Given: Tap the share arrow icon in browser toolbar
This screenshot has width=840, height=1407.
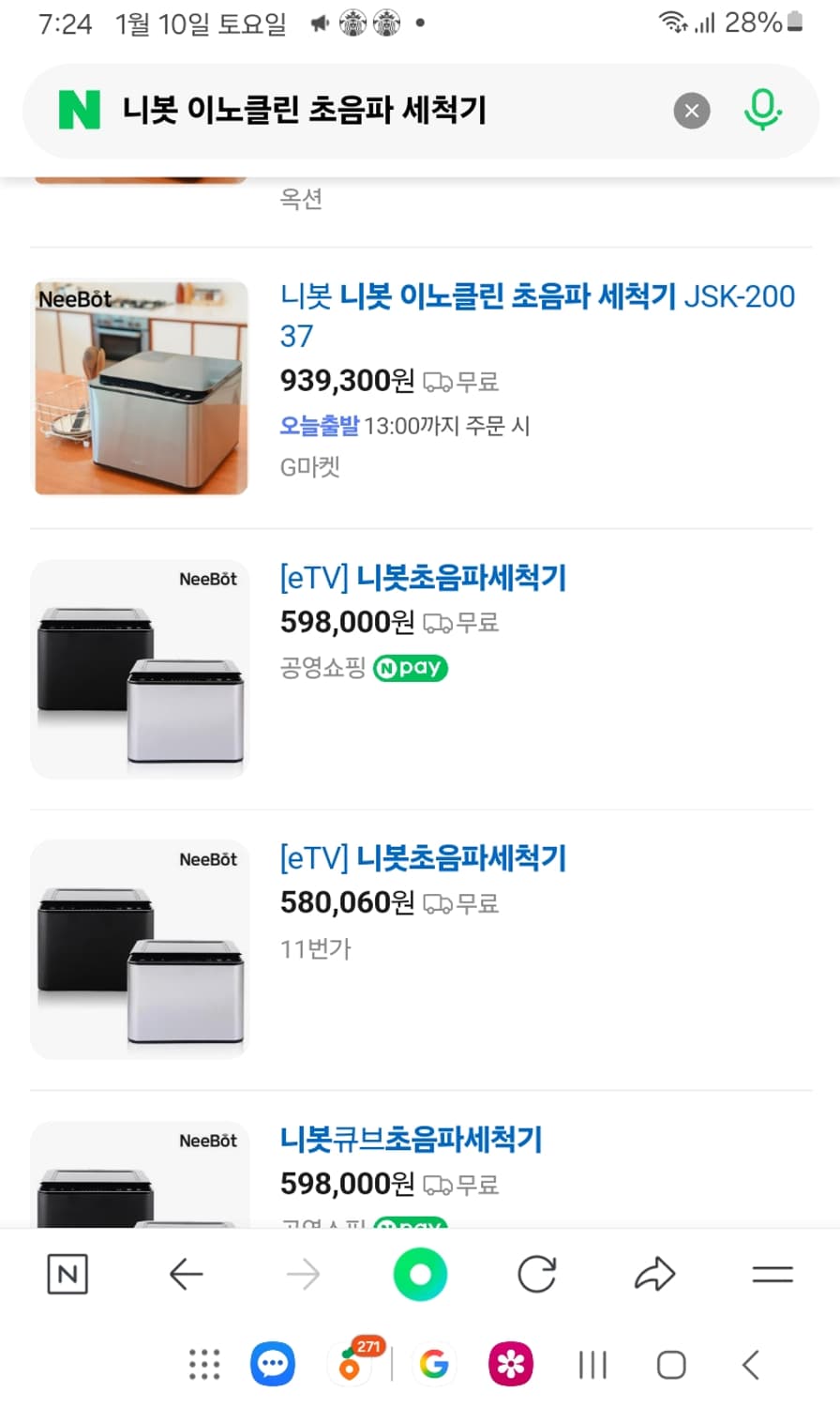Looking at the screenshot, I should [654, 1274].
